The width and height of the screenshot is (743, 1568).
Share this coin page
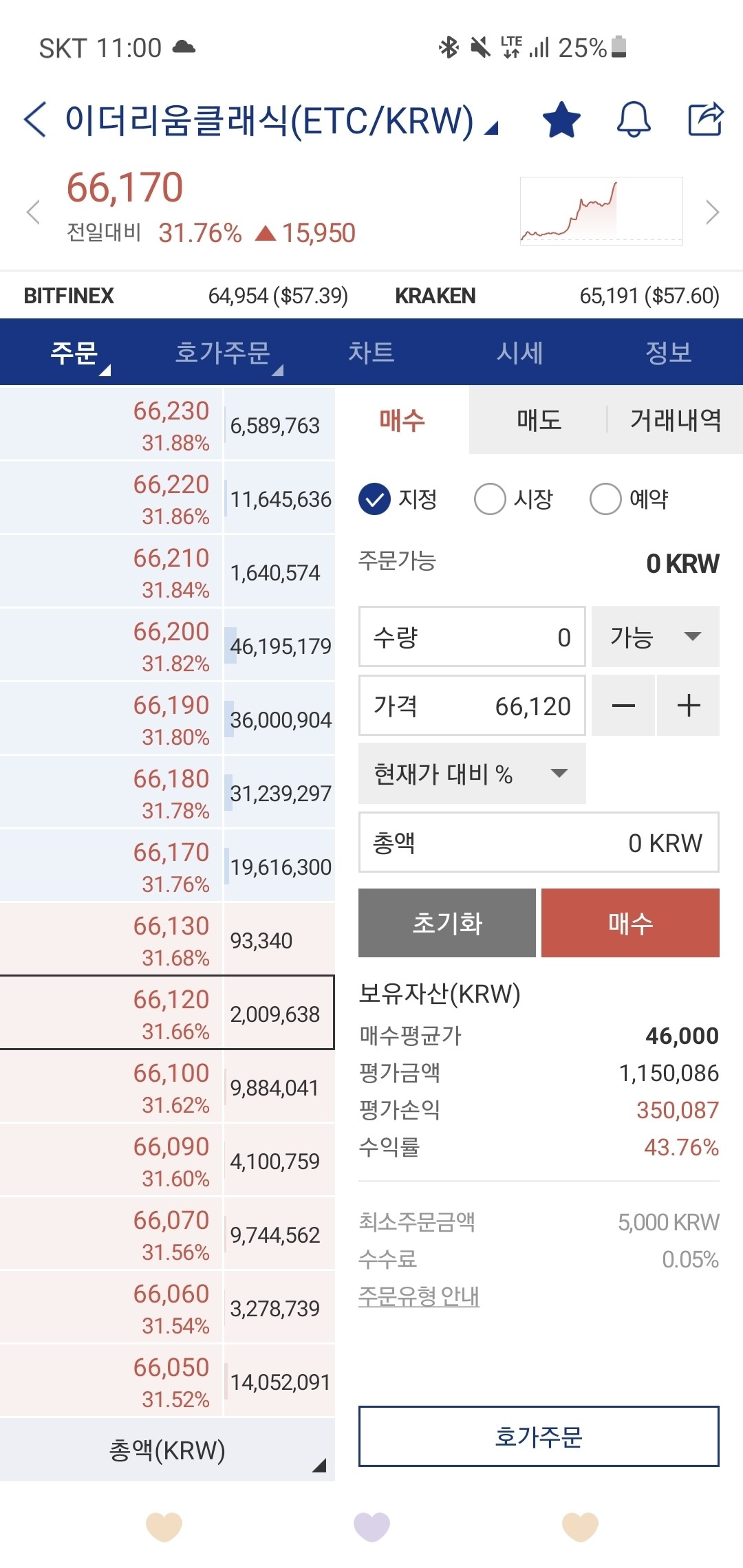click(705, 119)
